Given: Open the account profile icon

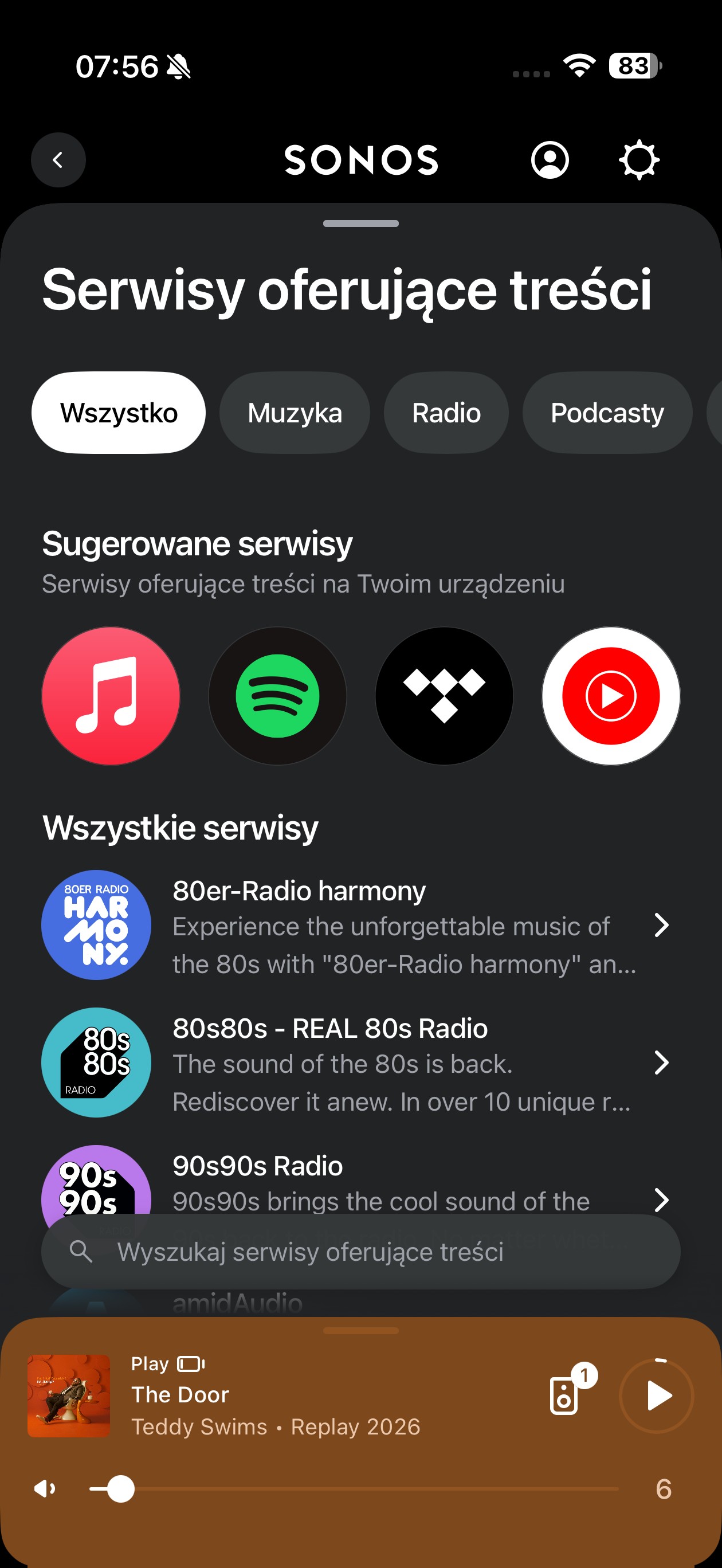Looking at the screenshot, I should pos(550,160).
